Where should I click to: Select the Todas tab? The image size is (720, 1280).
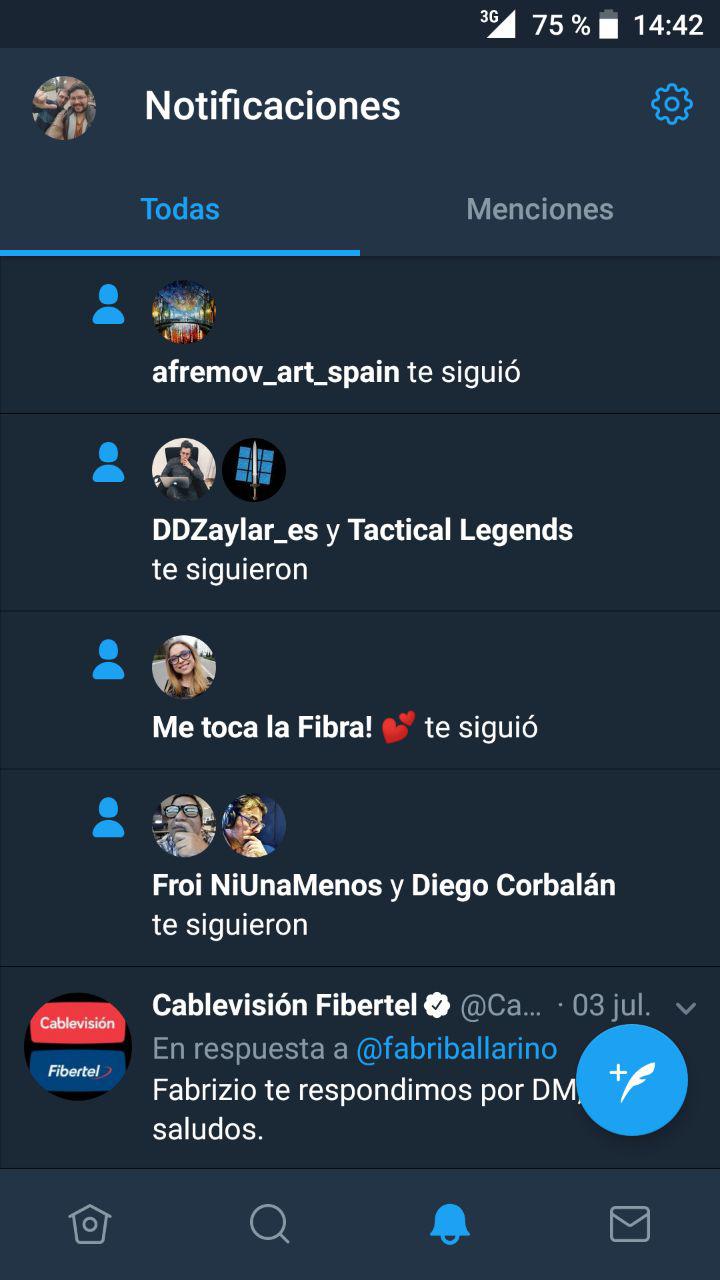tap(180, 209)
